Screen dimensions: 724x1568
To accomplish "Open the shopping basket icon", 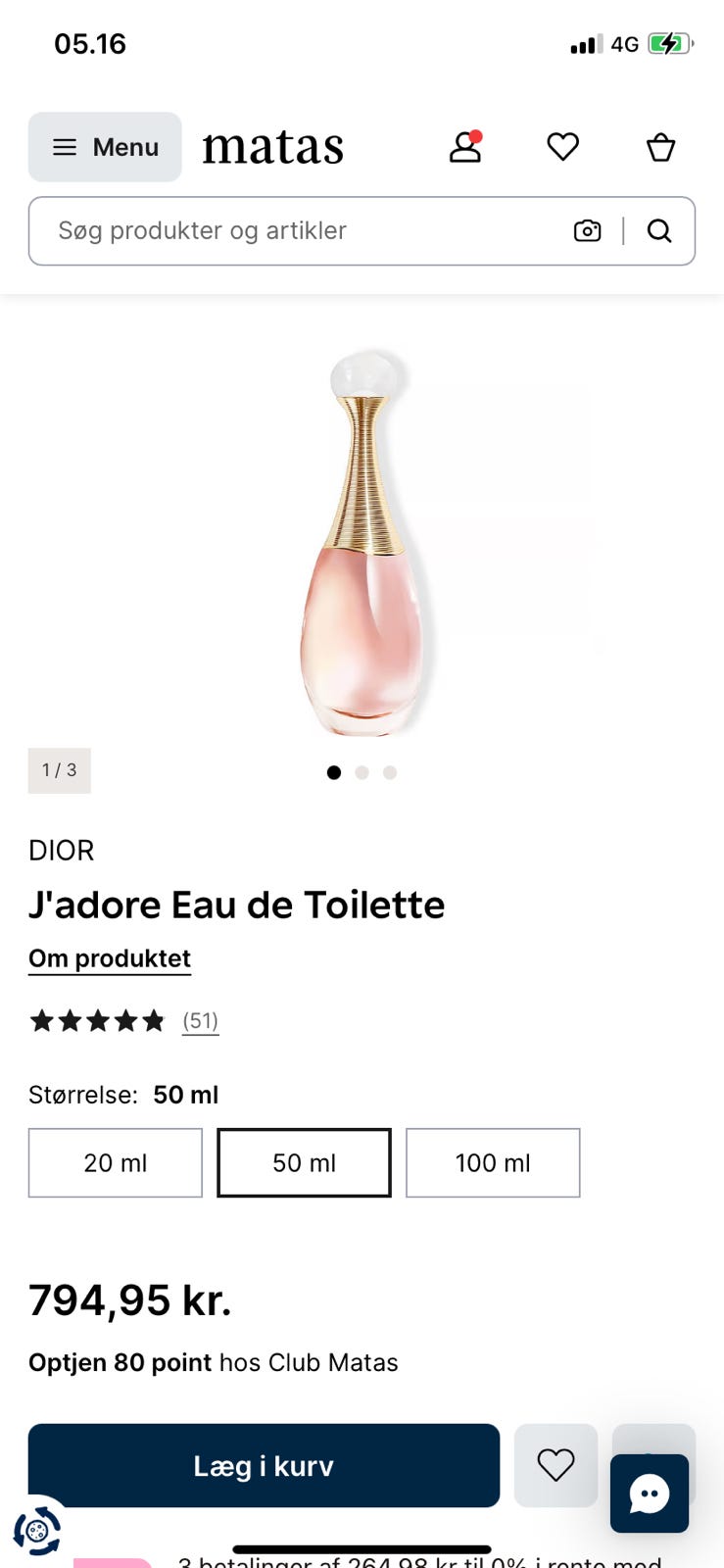I will 659,146.
